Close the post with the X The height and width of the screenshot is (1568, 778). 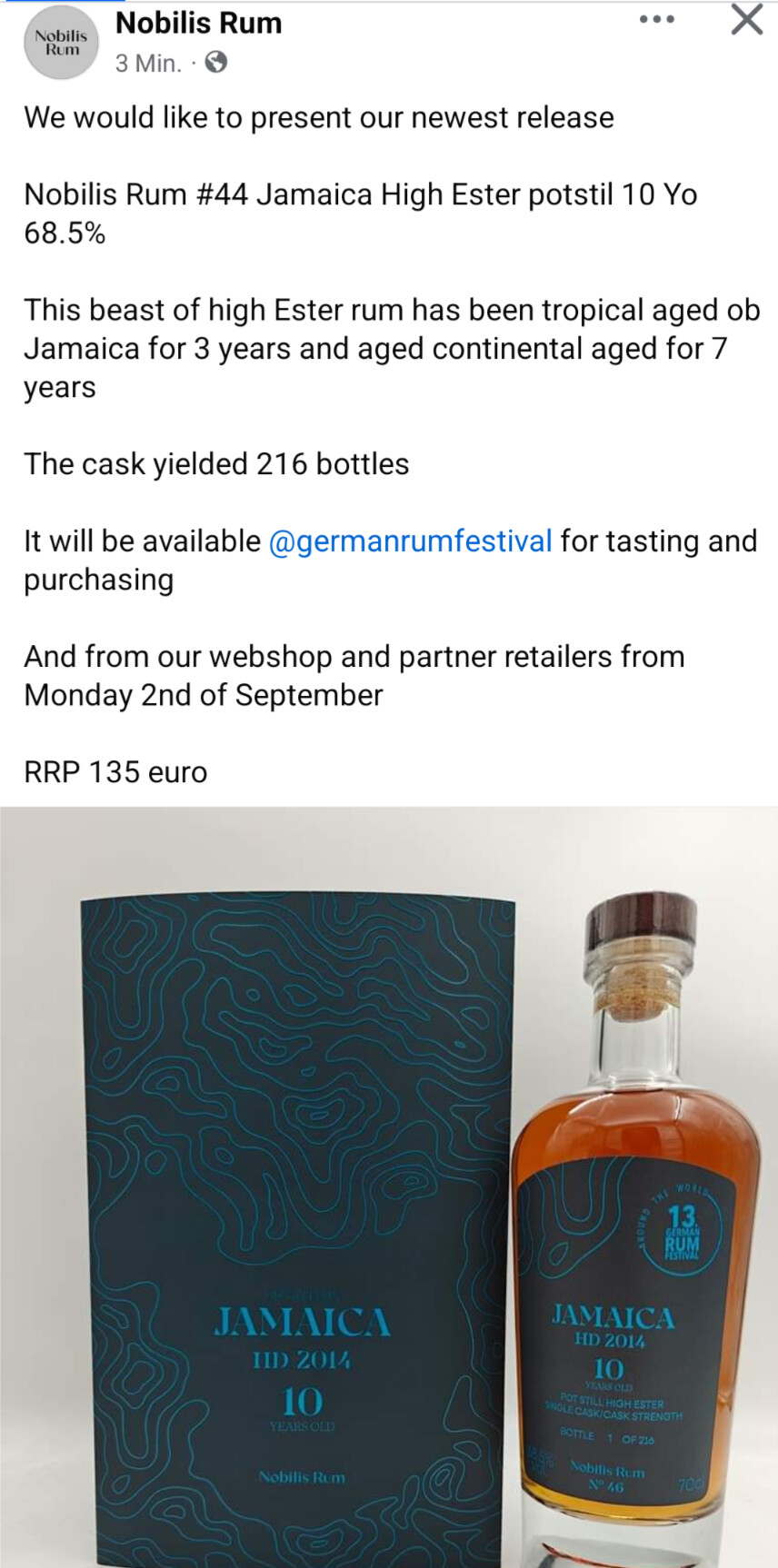tap(747, 19)
